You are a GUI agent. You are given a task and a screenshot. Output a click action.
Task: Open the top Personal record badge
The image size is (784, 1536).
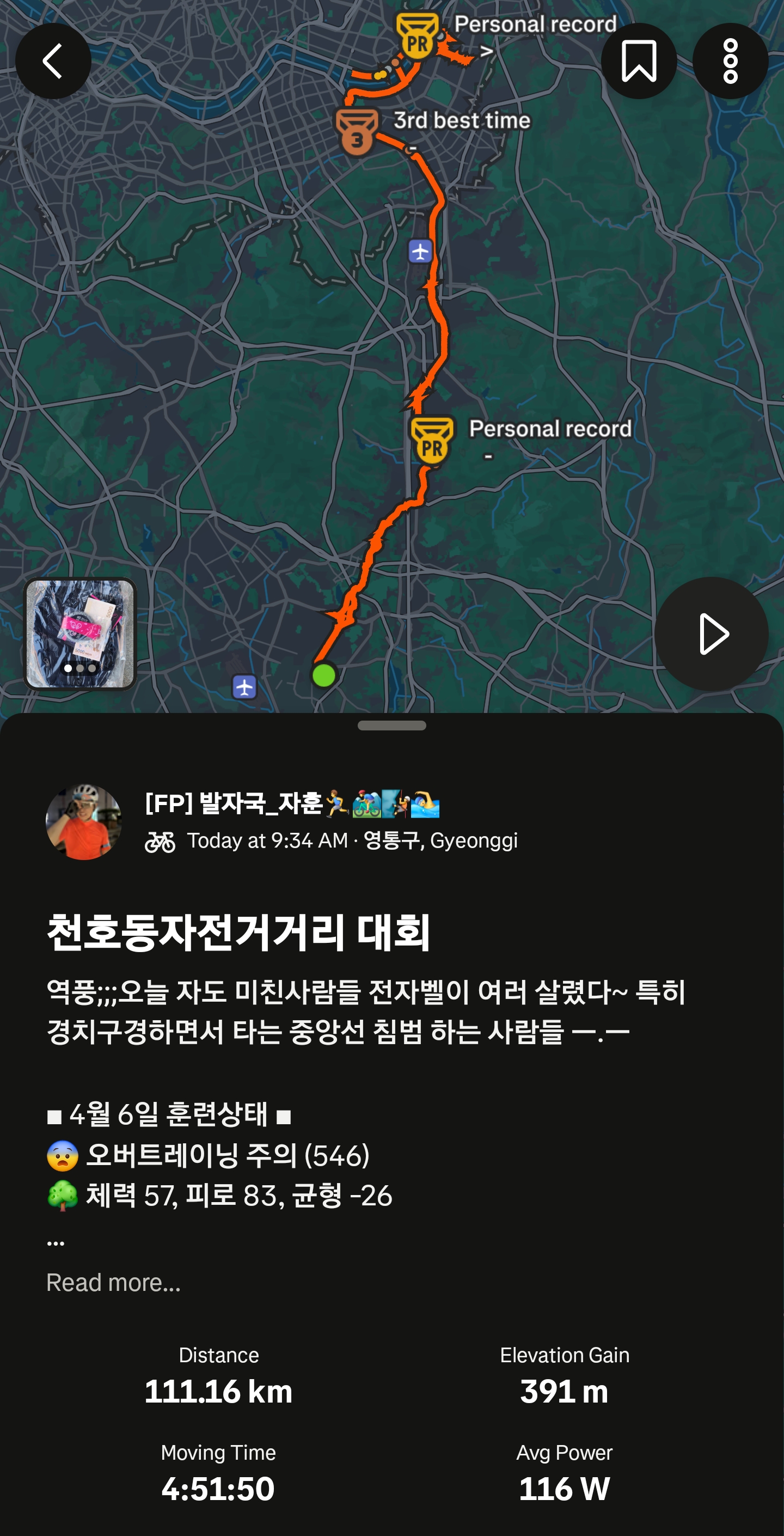[x=418, y=37]
